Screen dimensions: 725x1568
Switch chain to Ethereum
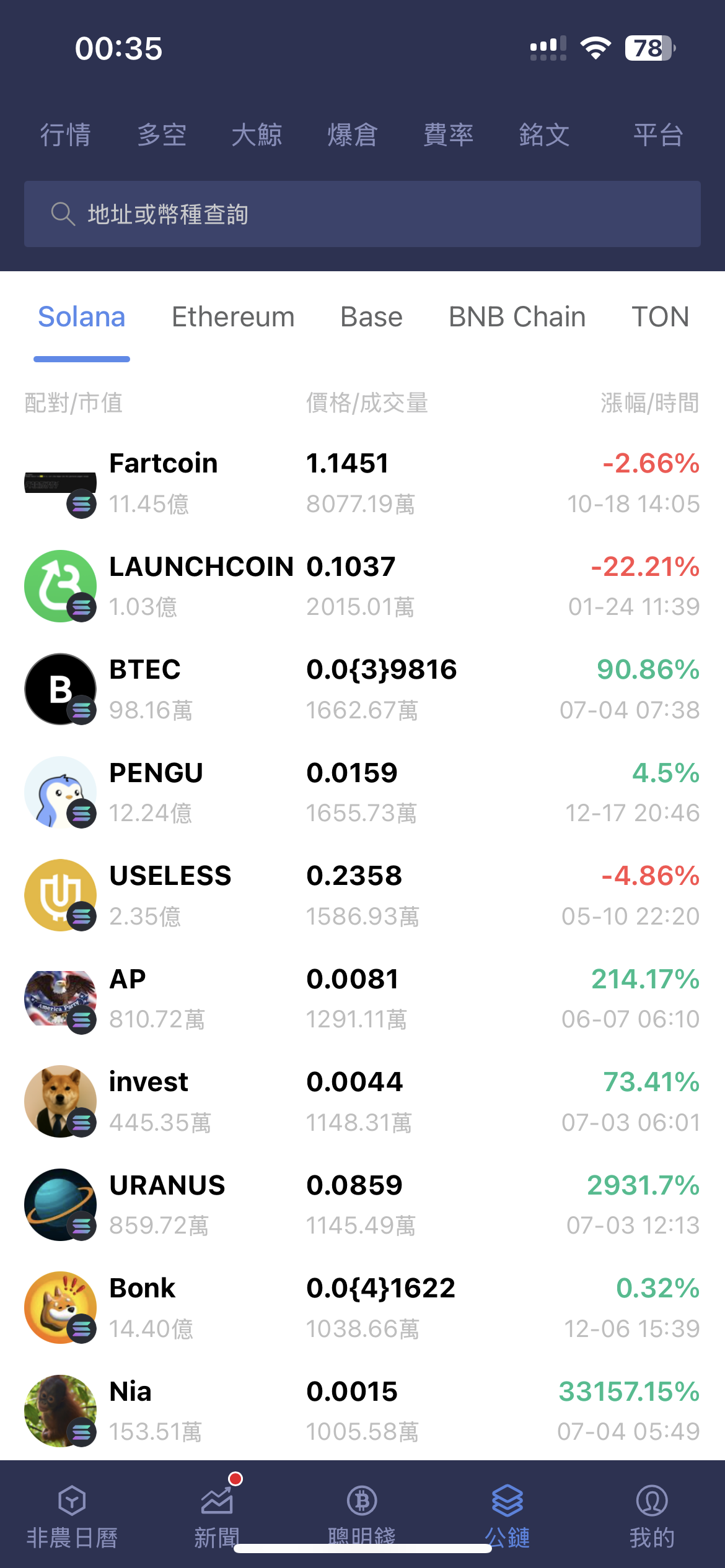[233, 317]
